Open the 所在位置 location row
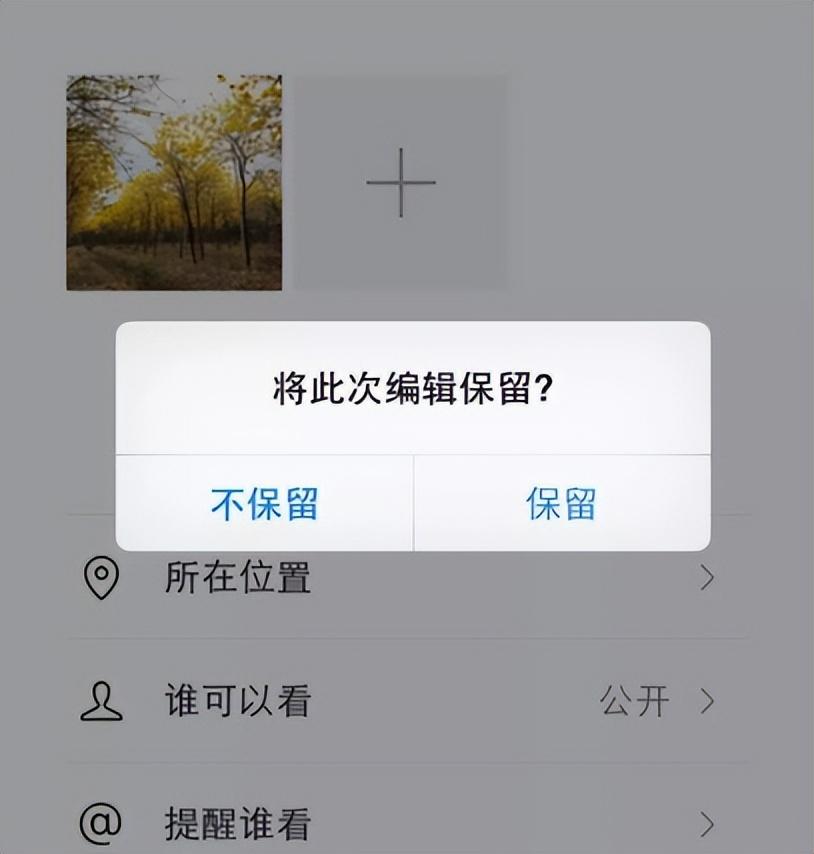The height and width of the screenshot is (854, 814). point(400,579)
